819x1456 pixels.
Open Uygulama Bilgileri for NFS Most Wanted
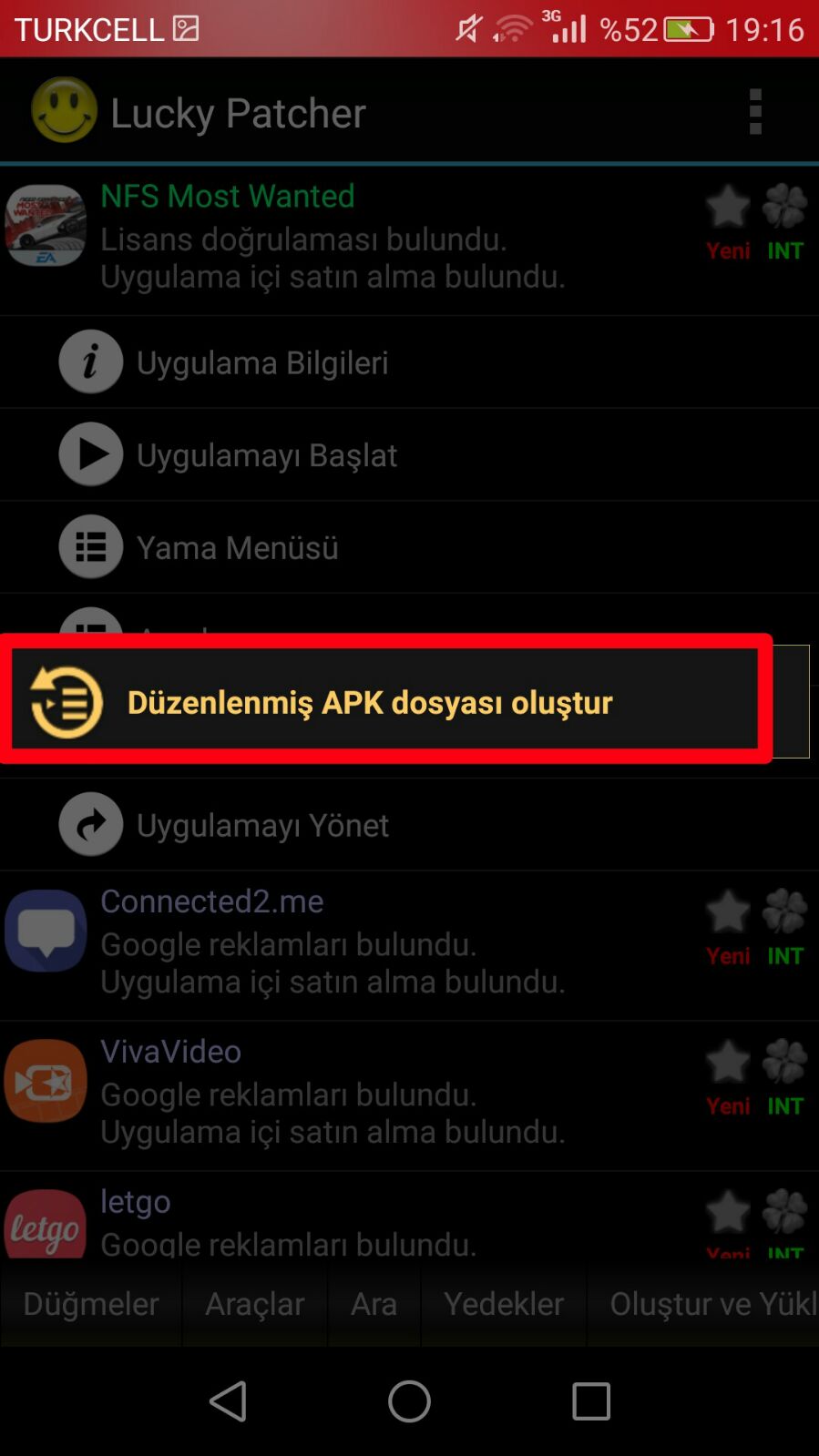(262, 362)
